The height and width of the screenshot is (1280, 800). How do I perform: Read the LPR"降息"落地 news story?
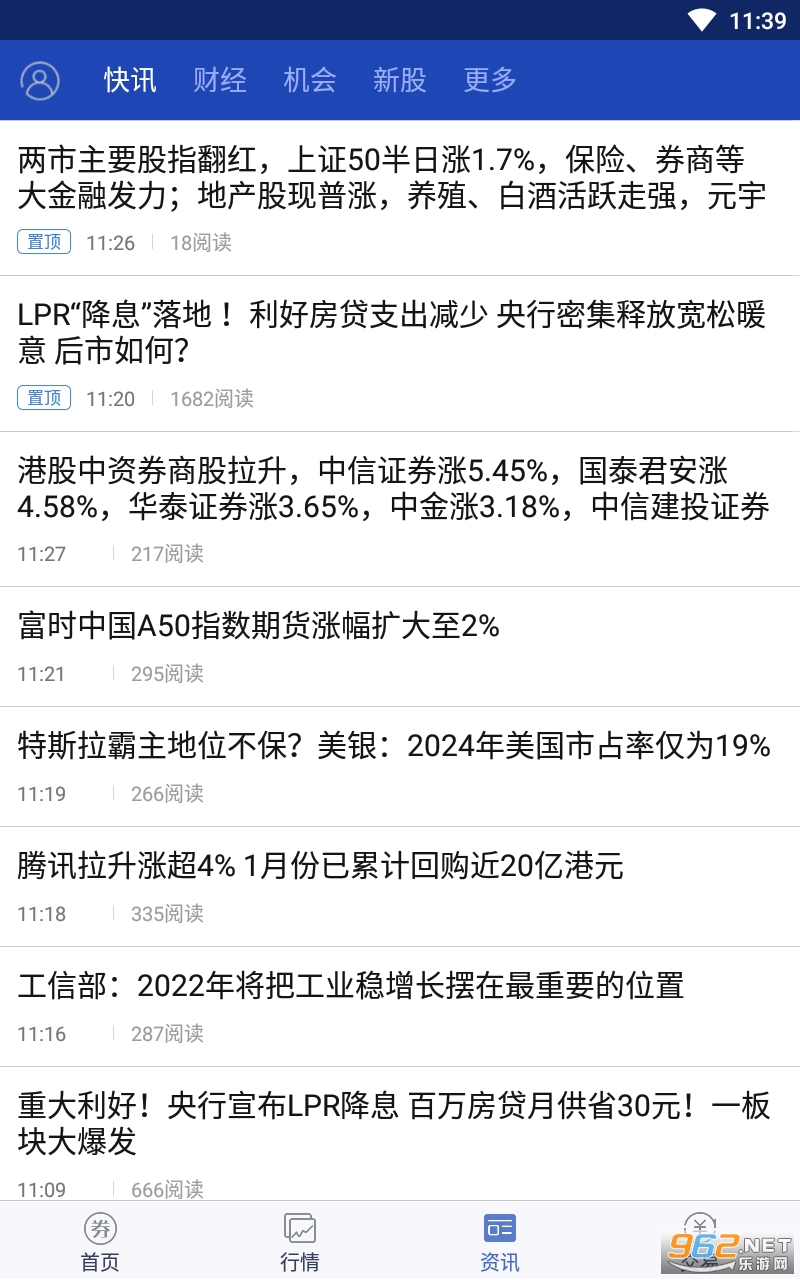pyautogui.click(x=392, y=333)
